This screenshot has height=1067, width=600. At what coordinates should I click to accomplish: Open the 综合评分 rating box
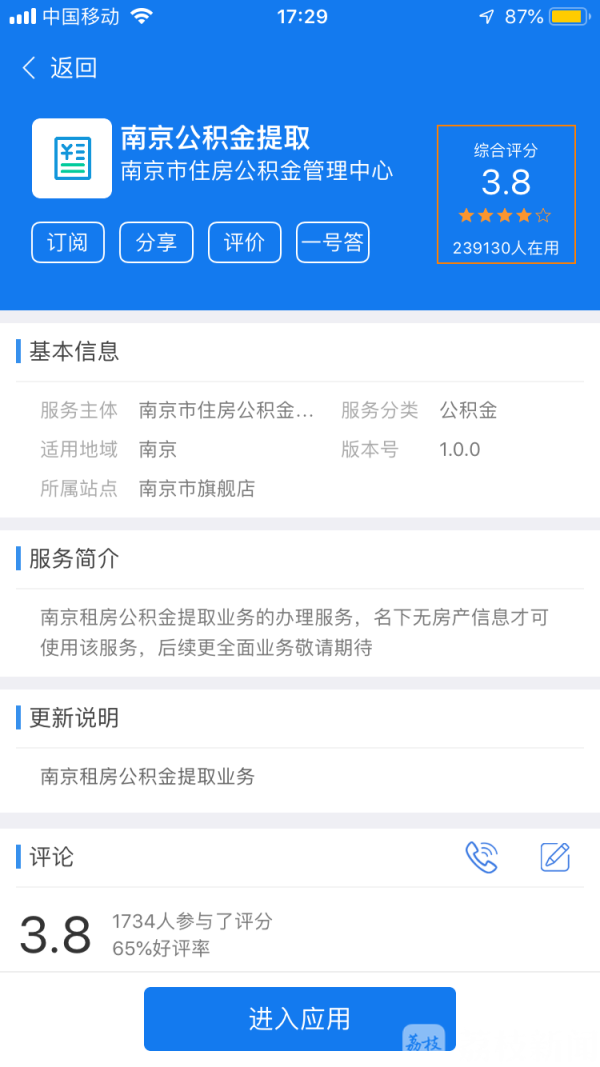(x=506, y=195)
